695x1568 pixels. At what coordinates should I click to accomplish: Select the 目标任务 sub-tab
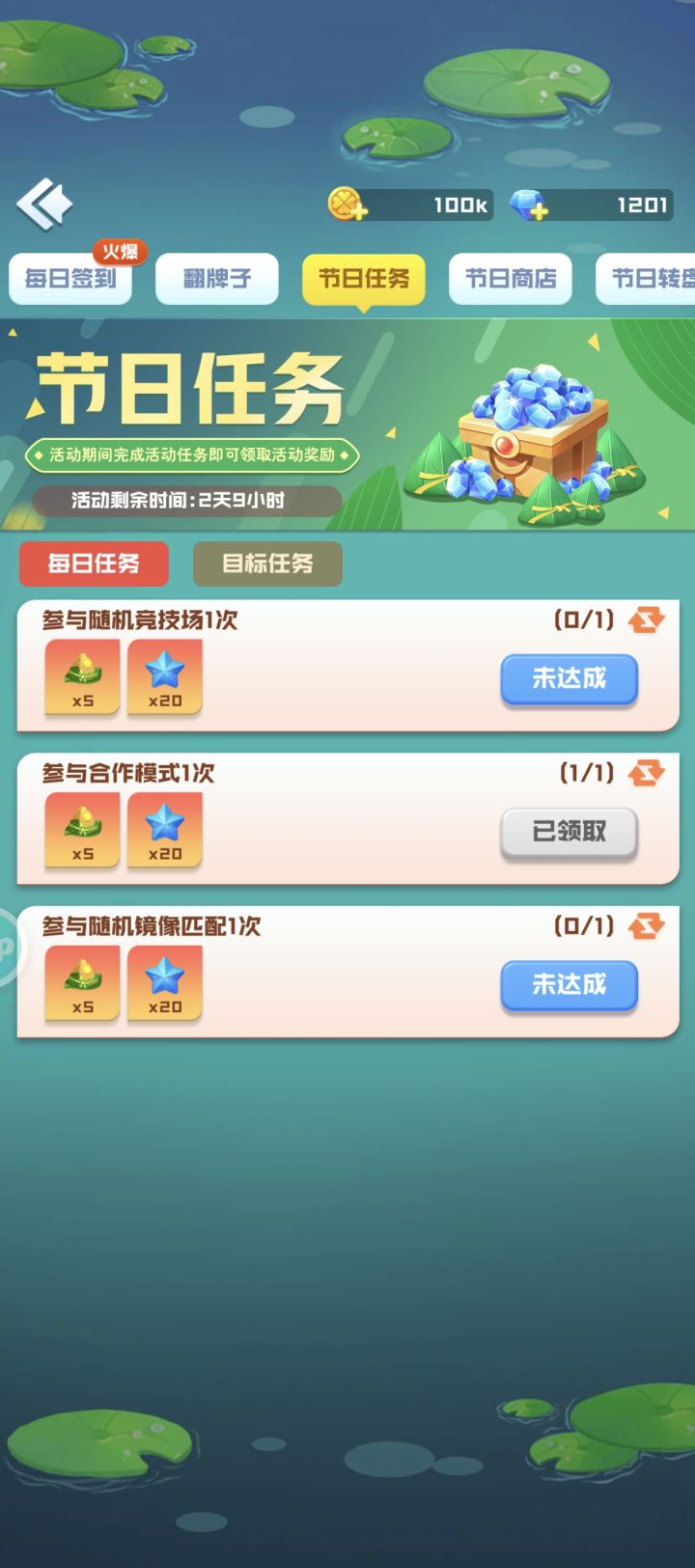click(x=267, y=564)
